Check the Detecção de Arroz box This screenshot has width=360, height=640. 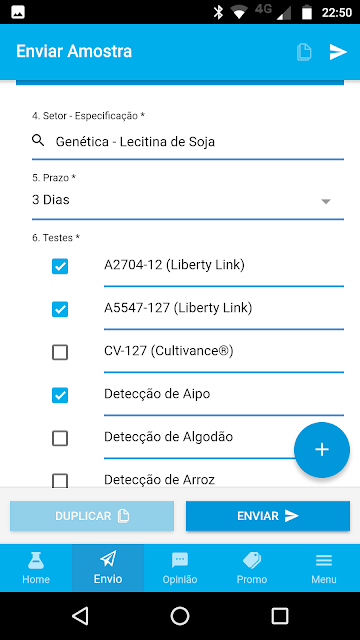pos(60,480)
